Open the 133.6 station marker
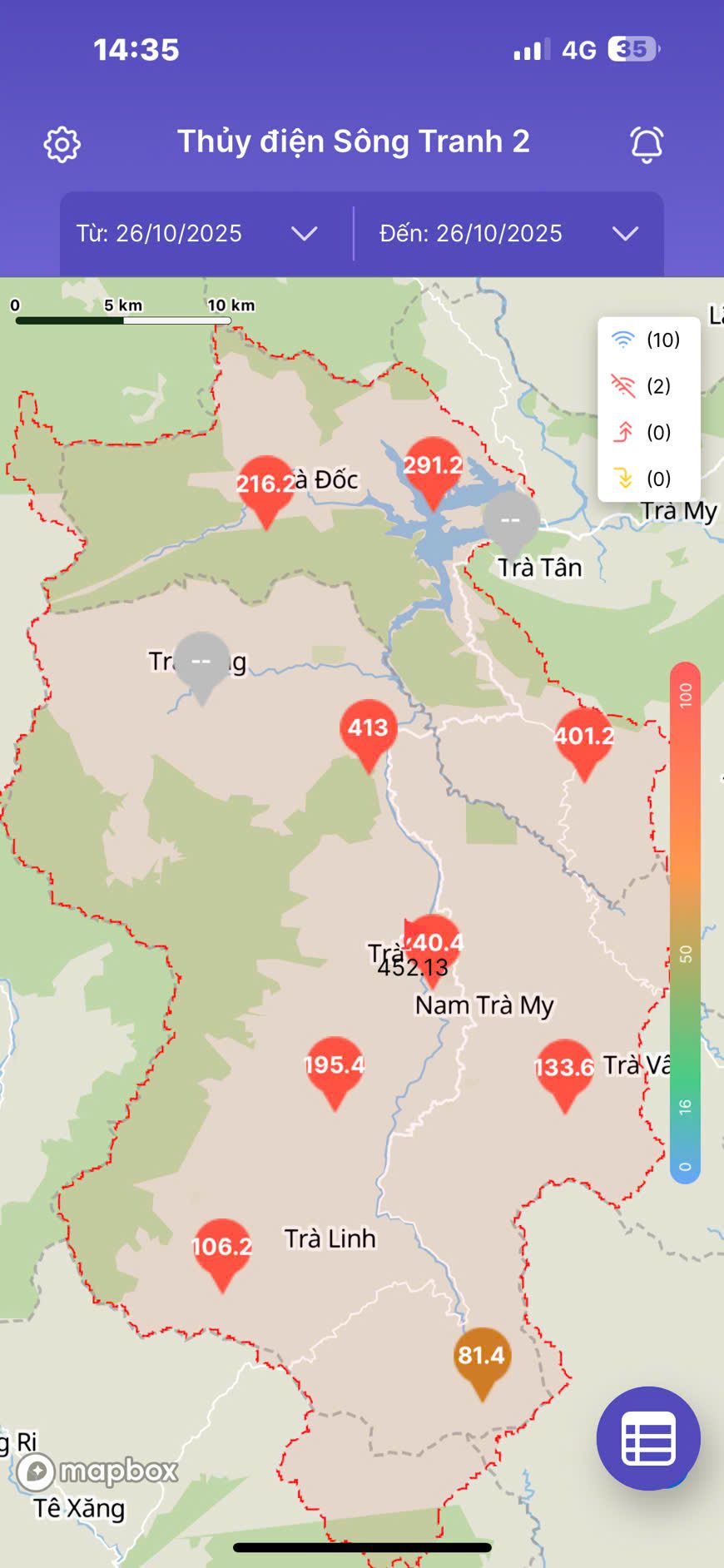724x1568 pixels. 564,1069
